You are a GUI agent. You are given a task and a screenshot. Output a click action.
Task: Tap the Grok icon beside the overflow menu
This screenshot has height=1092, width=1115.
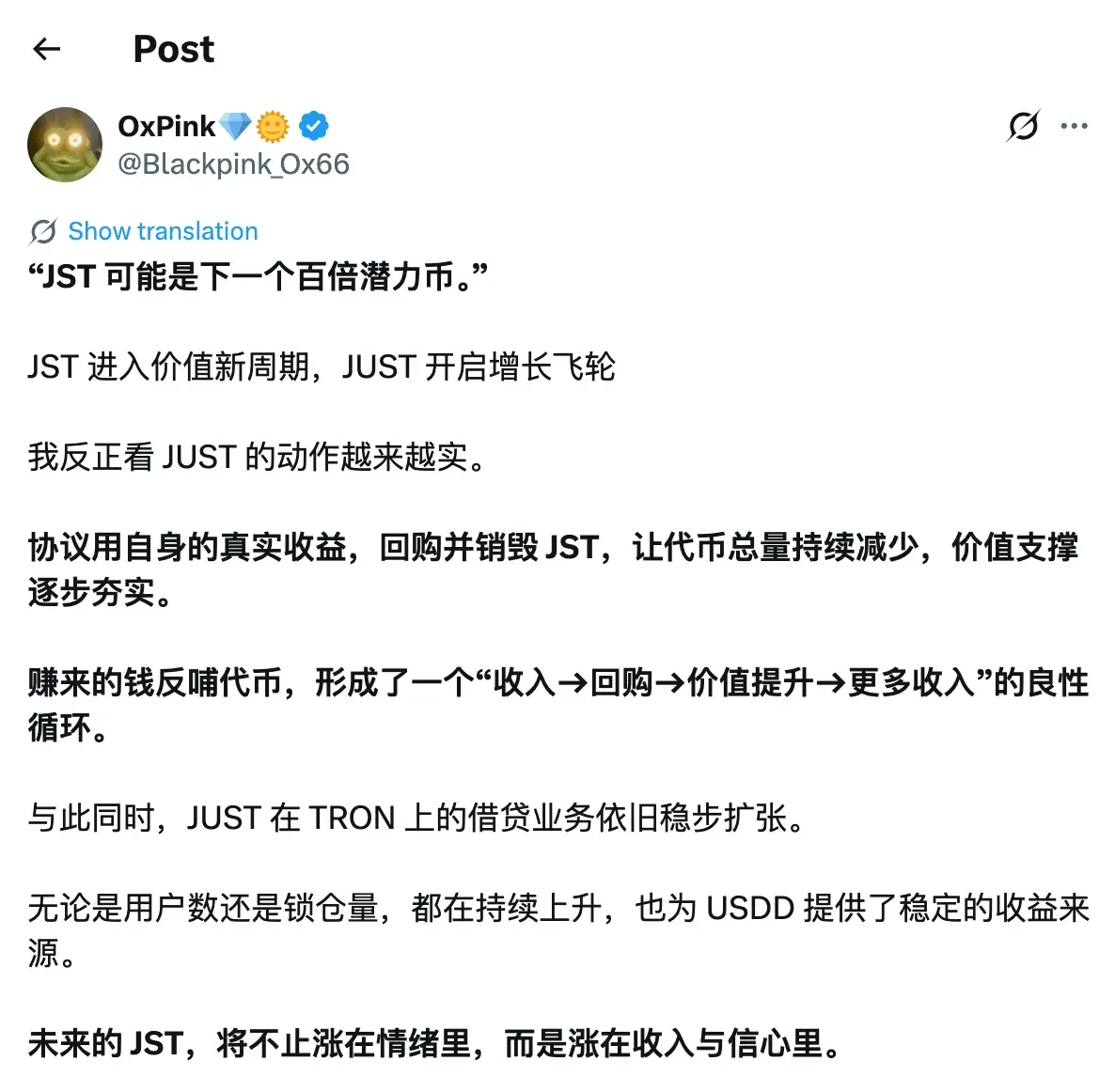(x=1023, y=126)
